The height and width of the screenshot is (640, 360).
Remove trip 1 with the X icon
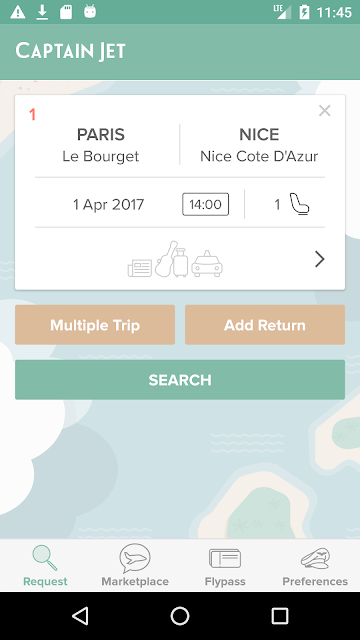324,111
